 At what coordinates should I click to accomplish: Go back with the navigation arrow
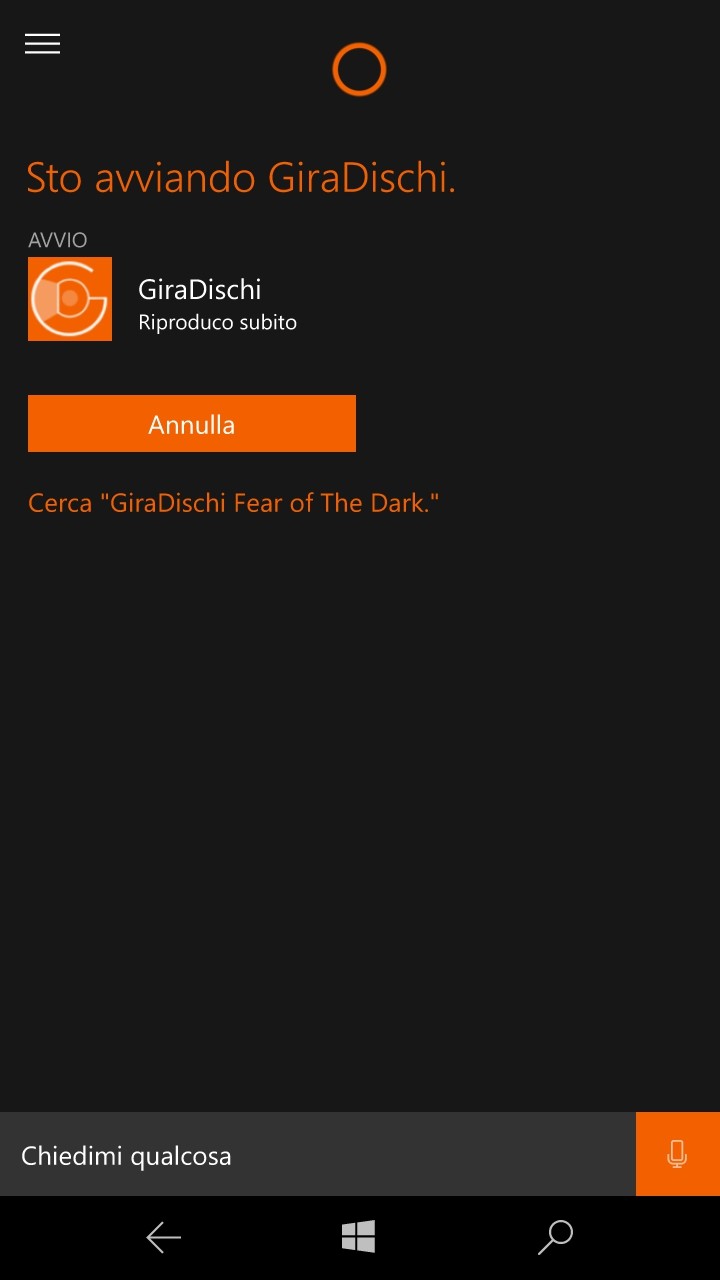(163, 1238)
